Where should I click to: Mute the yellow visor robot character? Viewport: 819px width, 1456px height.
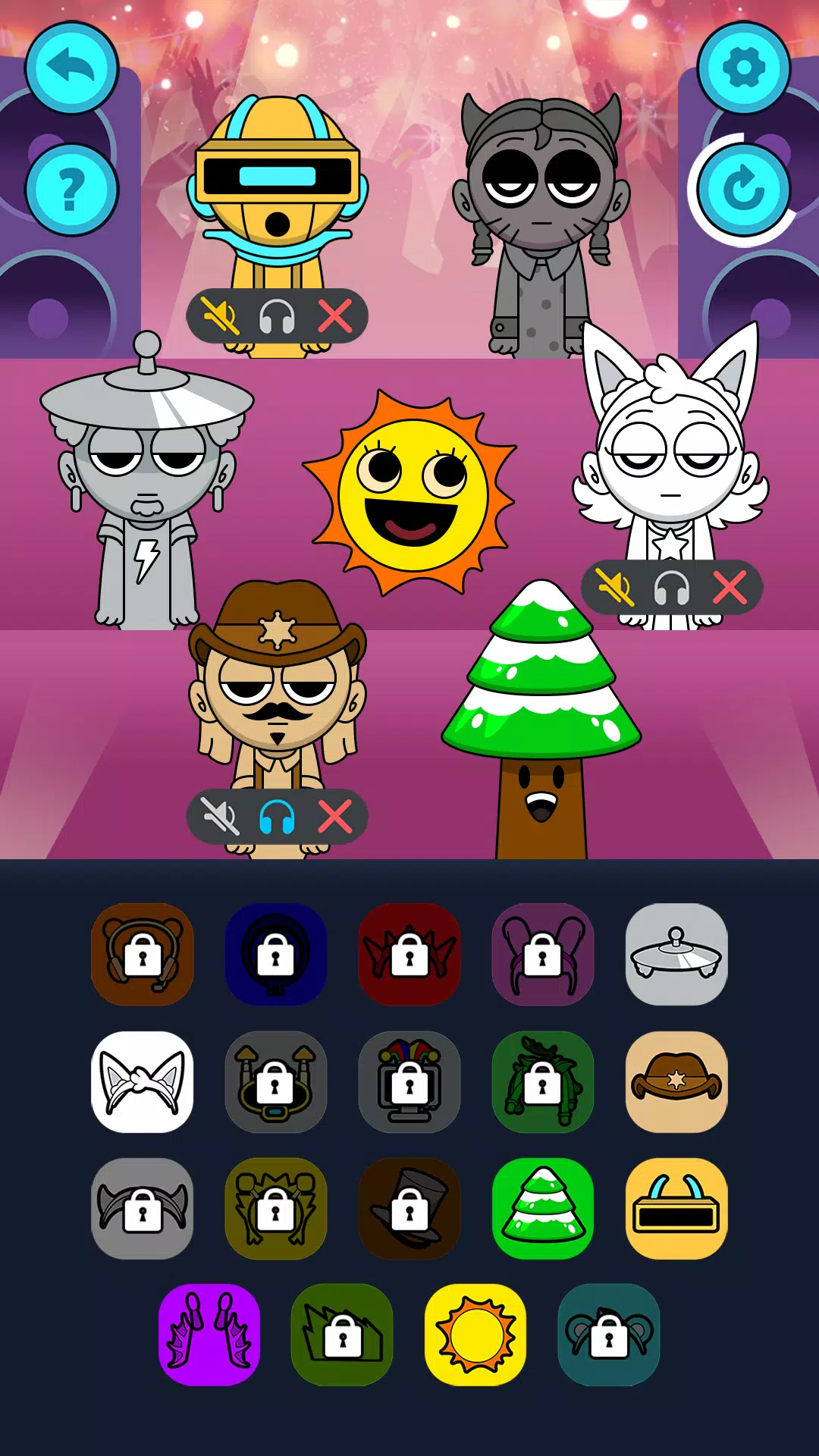click(x=220, y=316)
